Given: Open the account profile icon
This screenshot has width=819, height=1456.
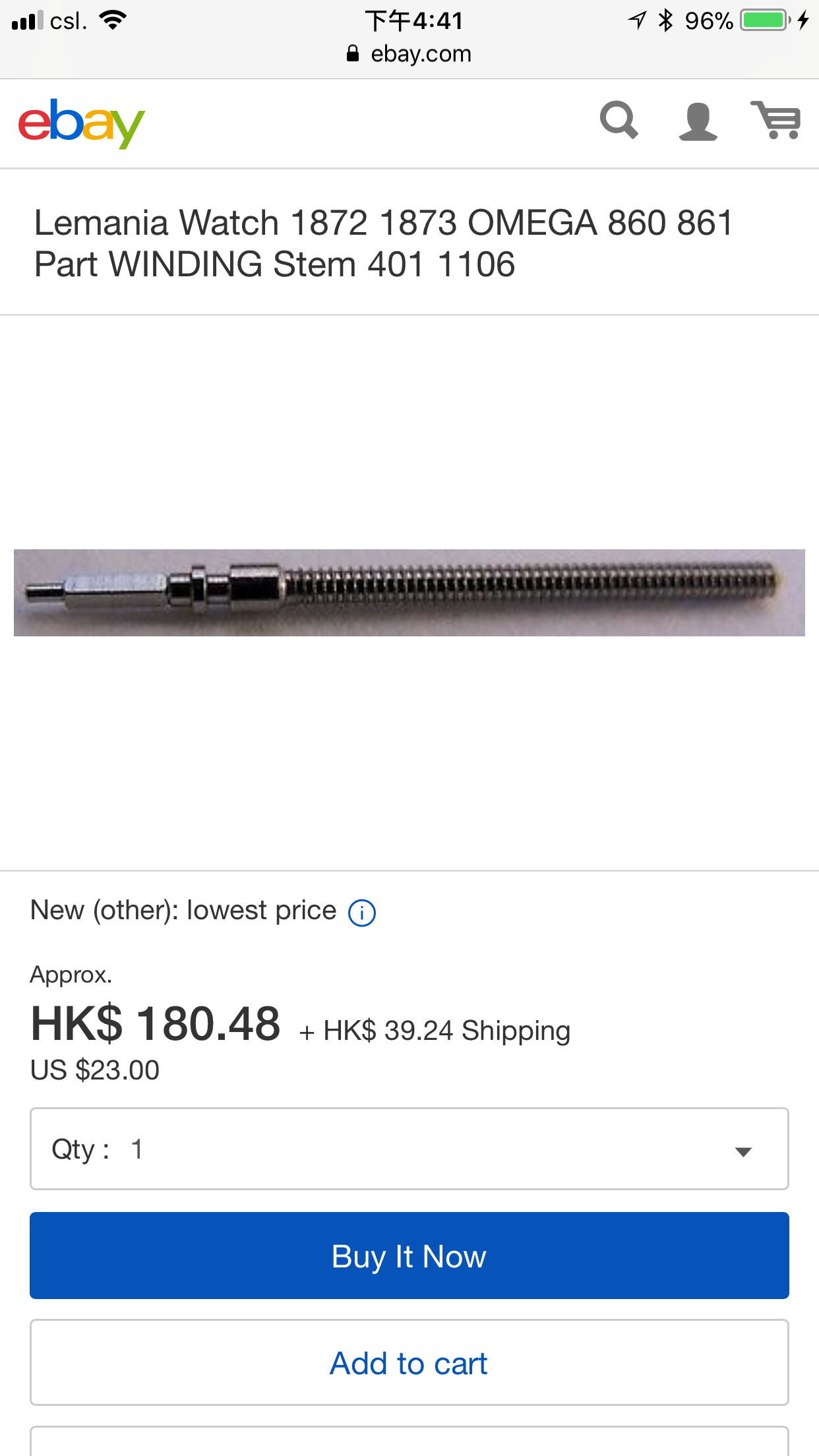Looking at the screenshot, I should coord(698,122).
